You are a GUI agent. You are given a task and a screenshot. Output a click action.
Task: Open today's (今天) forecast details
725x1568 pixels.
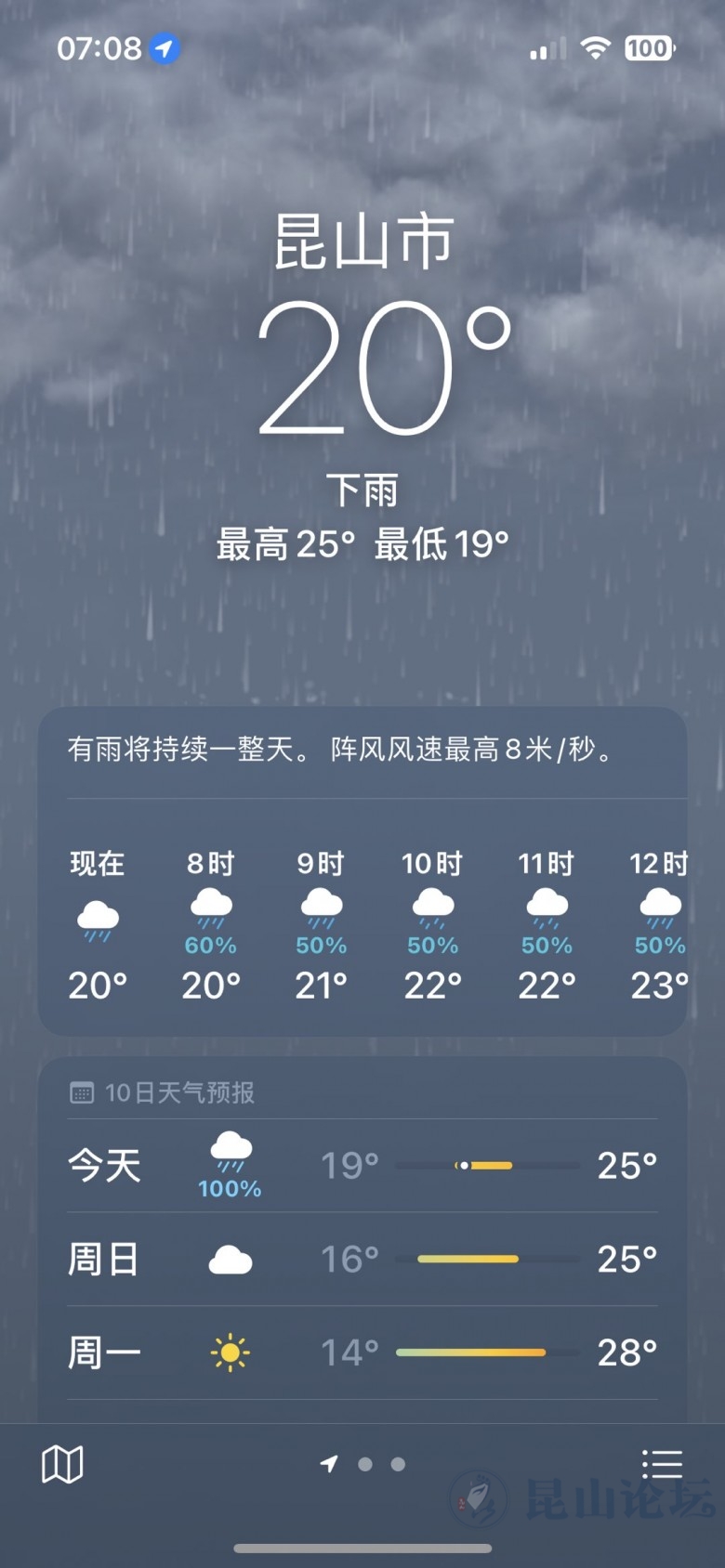[x=362, y=1166]
